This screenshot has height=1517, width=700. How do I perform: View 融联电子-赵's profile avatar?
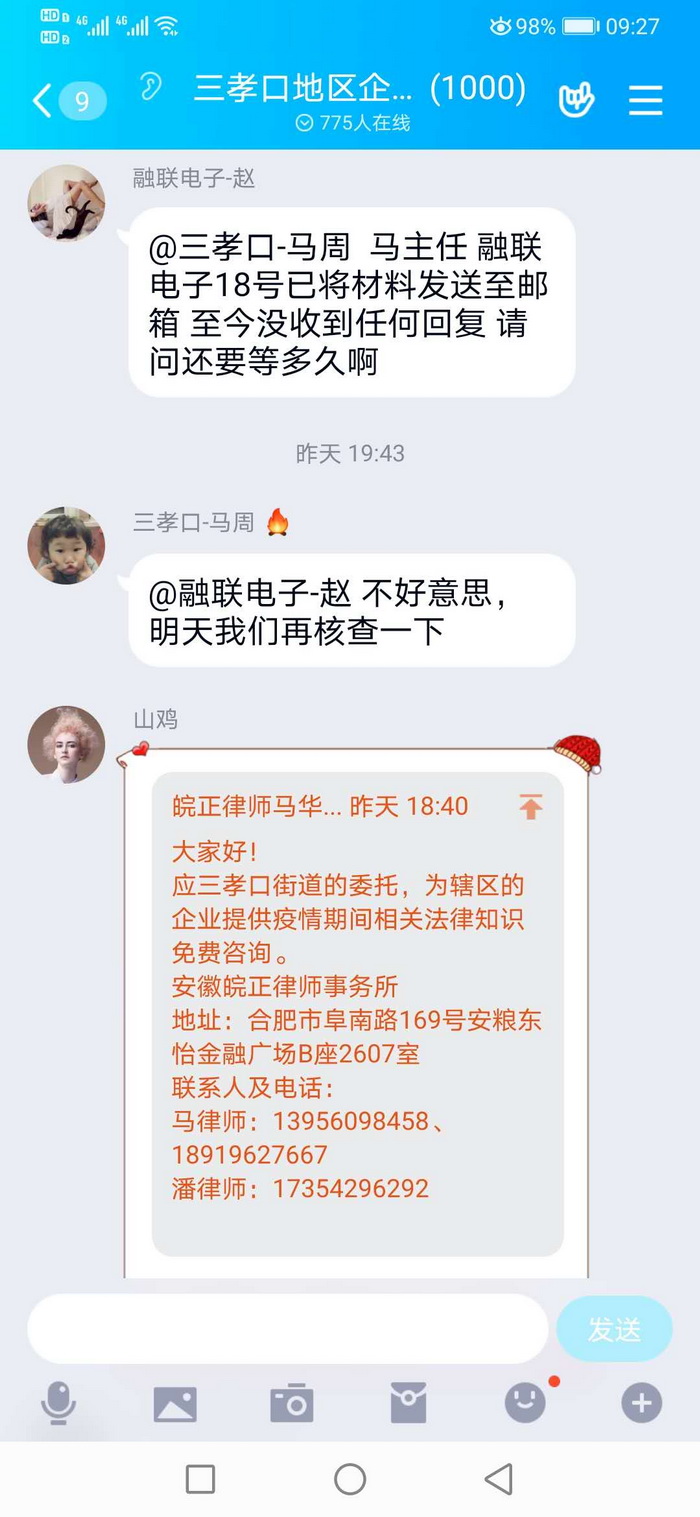66,203
